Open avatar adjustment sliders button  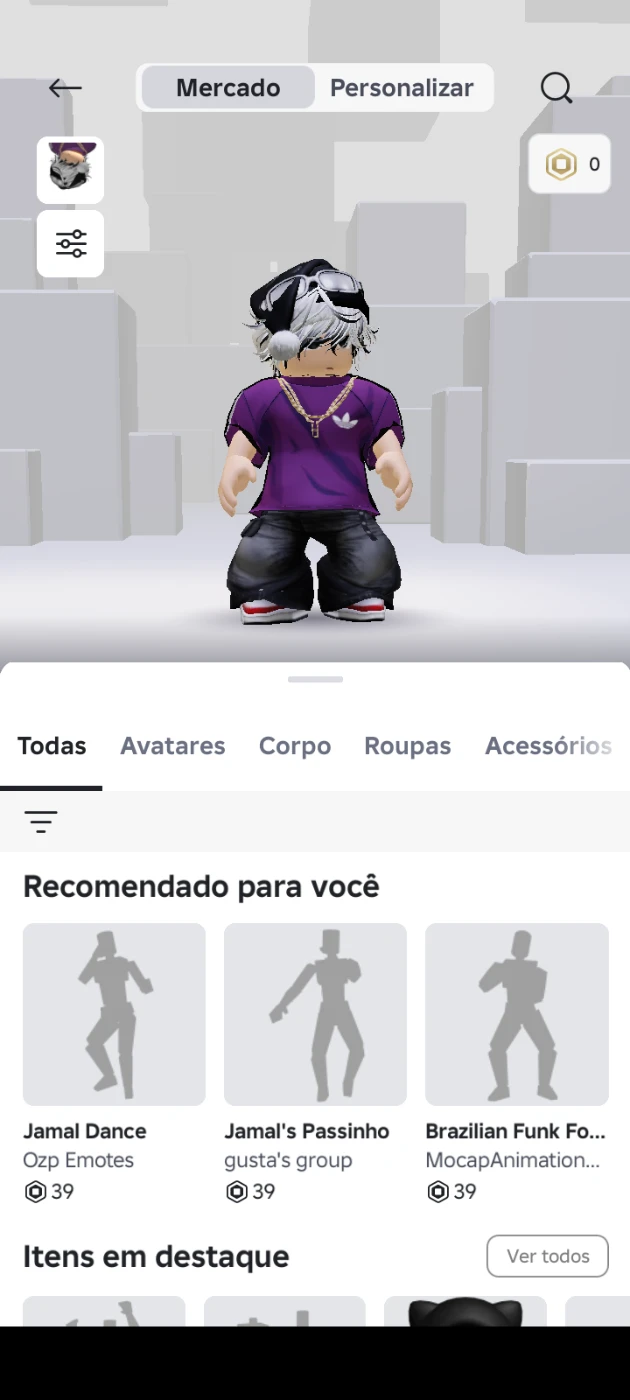[70, 243]
